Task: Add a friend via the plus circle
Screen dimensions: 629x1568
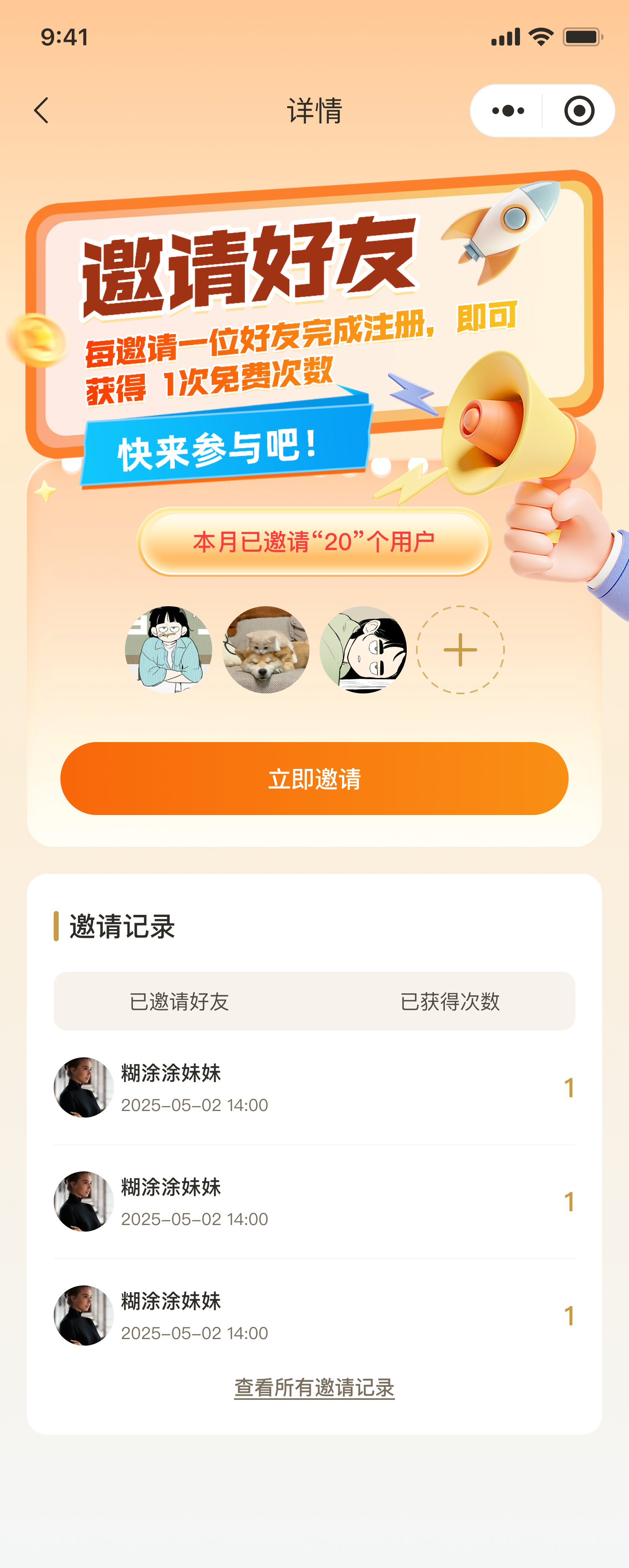Action: pyautogui.click(x=460, y=649)
